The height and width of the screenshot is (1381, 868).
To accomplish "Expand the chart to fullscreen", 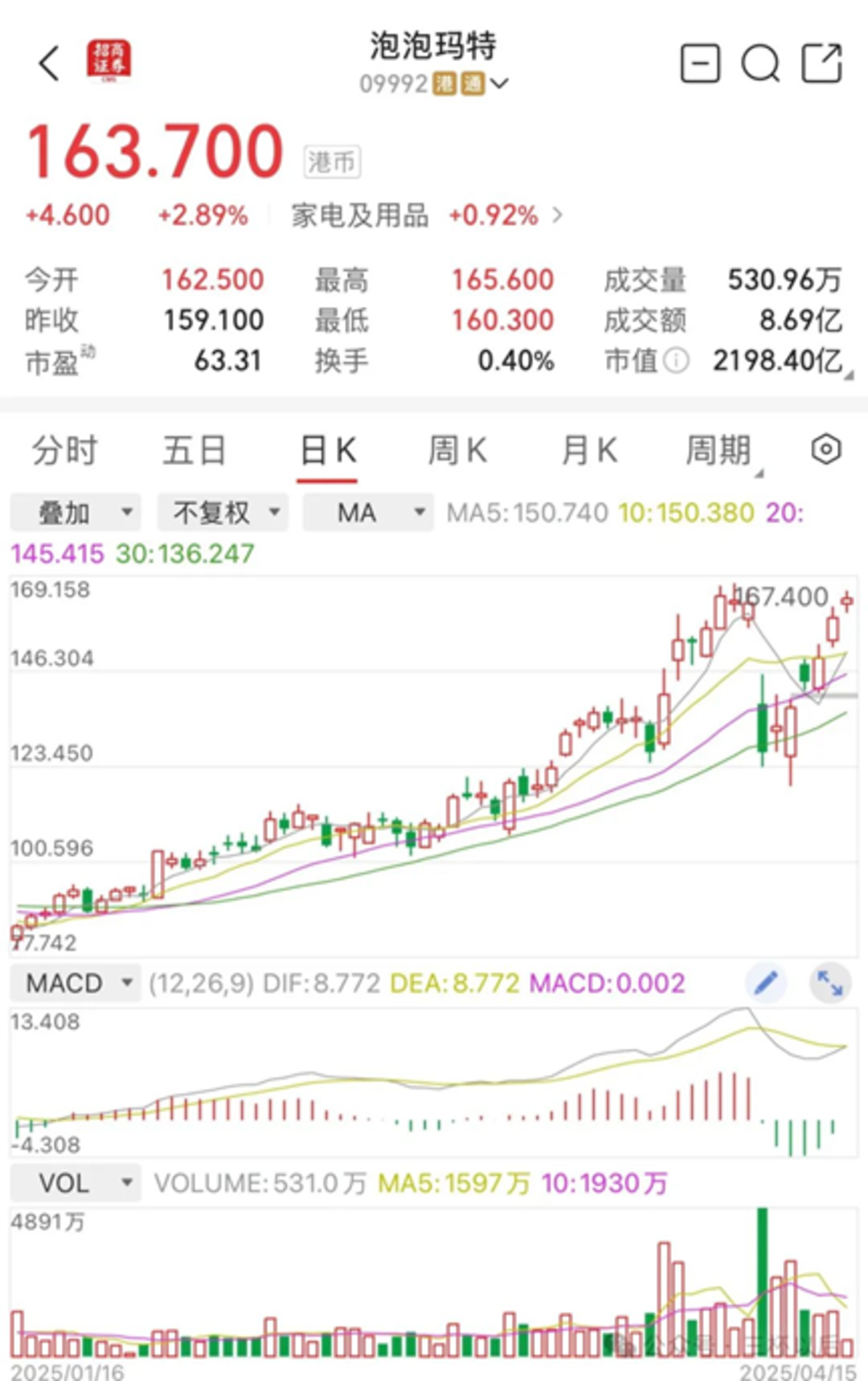I will tap(829, 982).
